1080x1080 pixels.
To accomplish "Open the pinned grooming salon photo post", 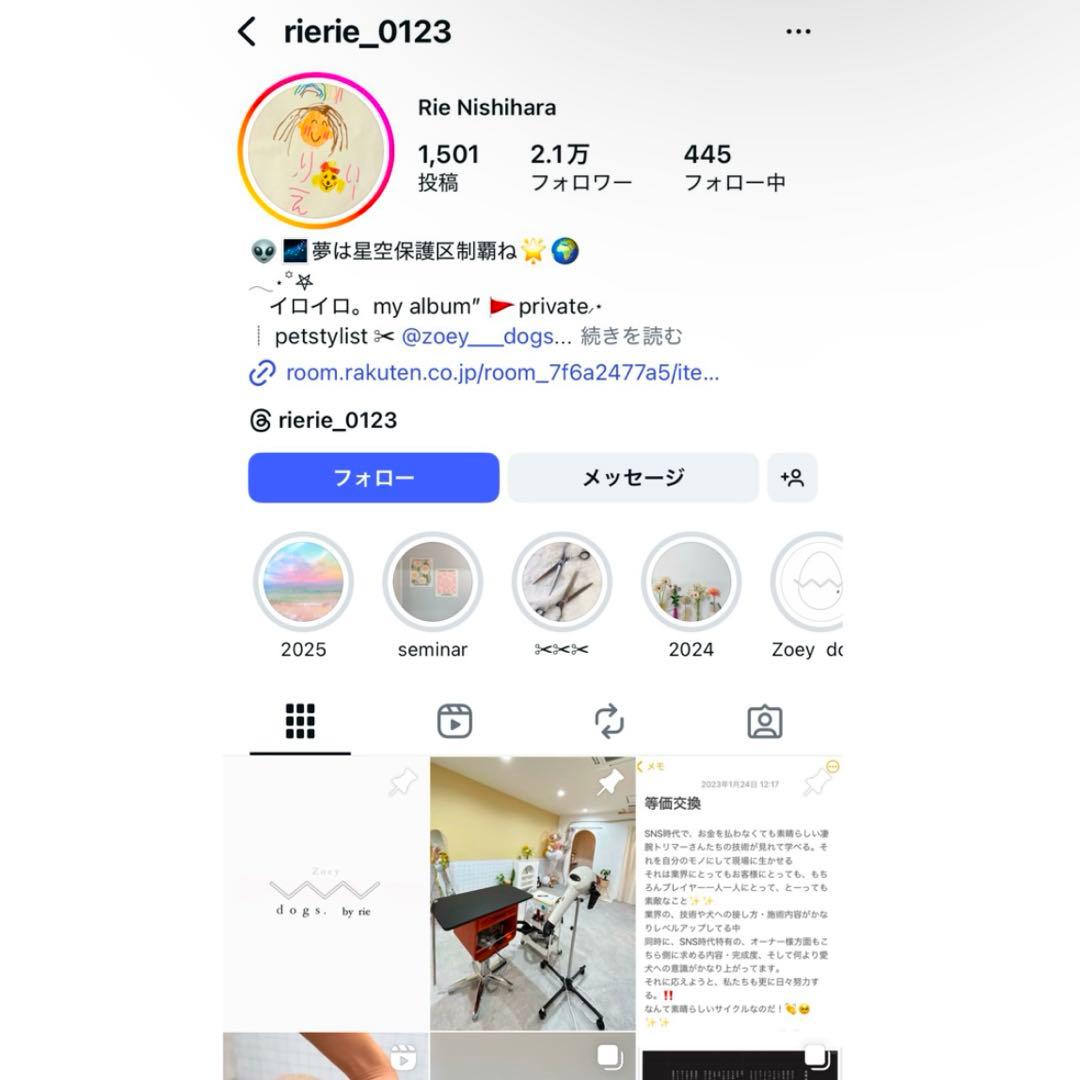I will click(532, 893).
